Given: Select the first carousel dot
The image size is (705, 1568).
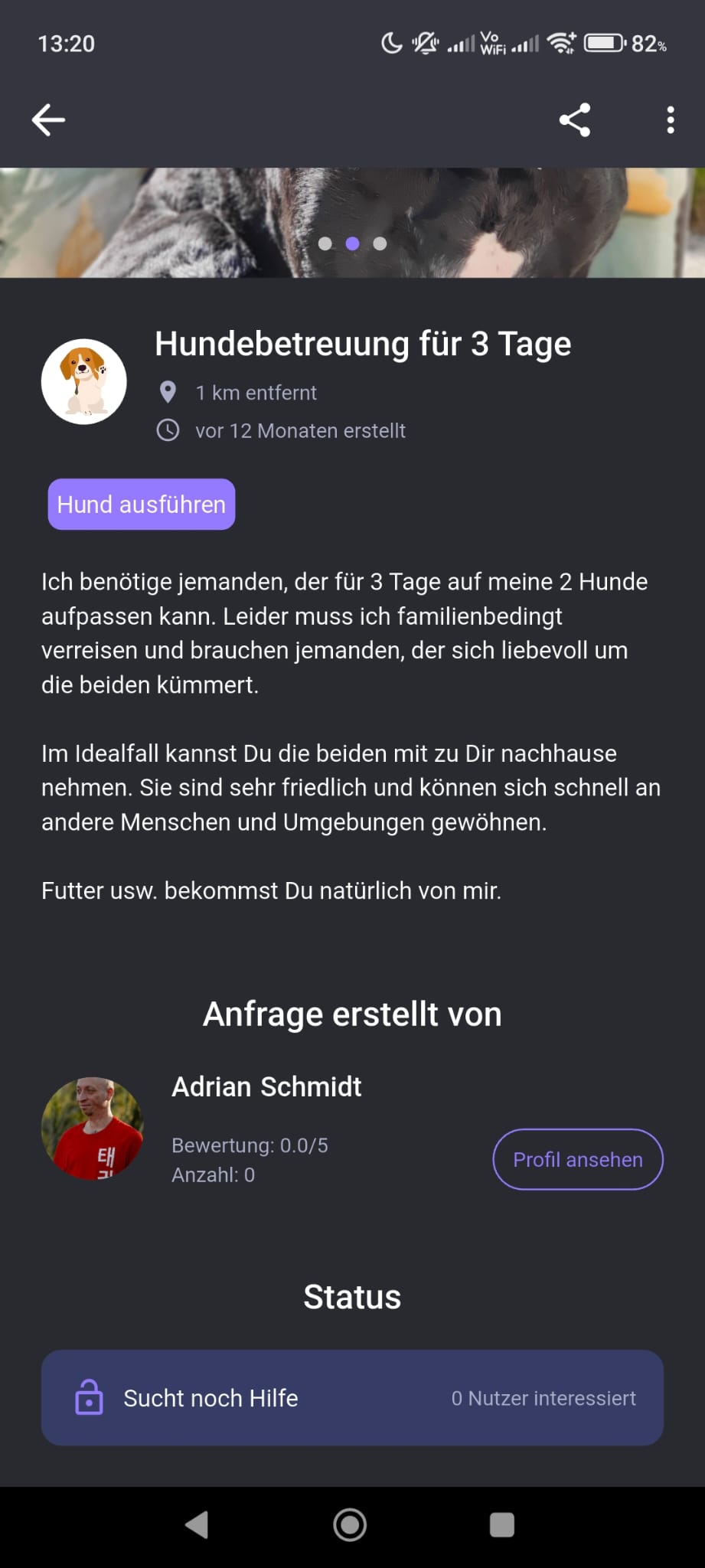Looking at the screenshot, I should click(326, 243).
